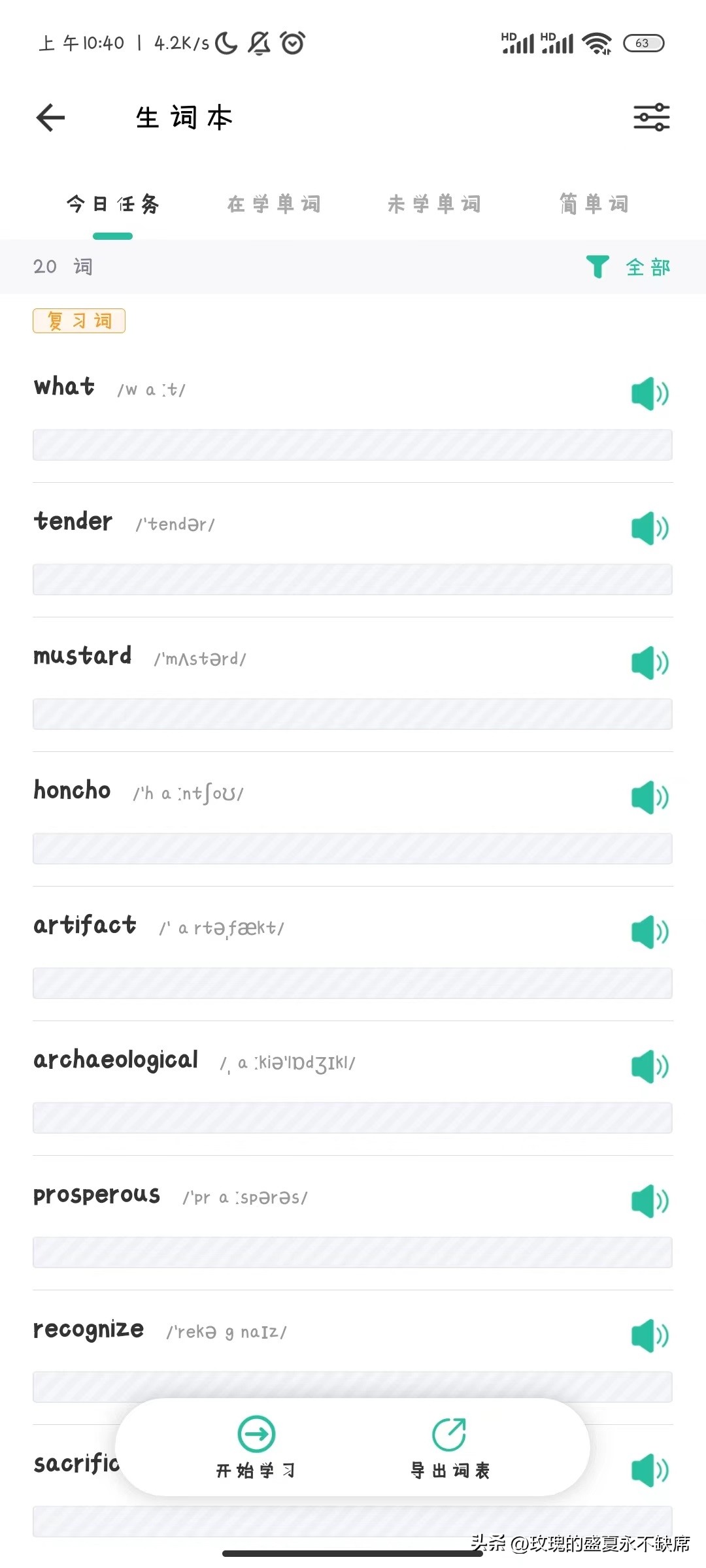706x1568 pixels.
Task: Reveal the hidden meaning of "what"
Action: coord(352,445)
